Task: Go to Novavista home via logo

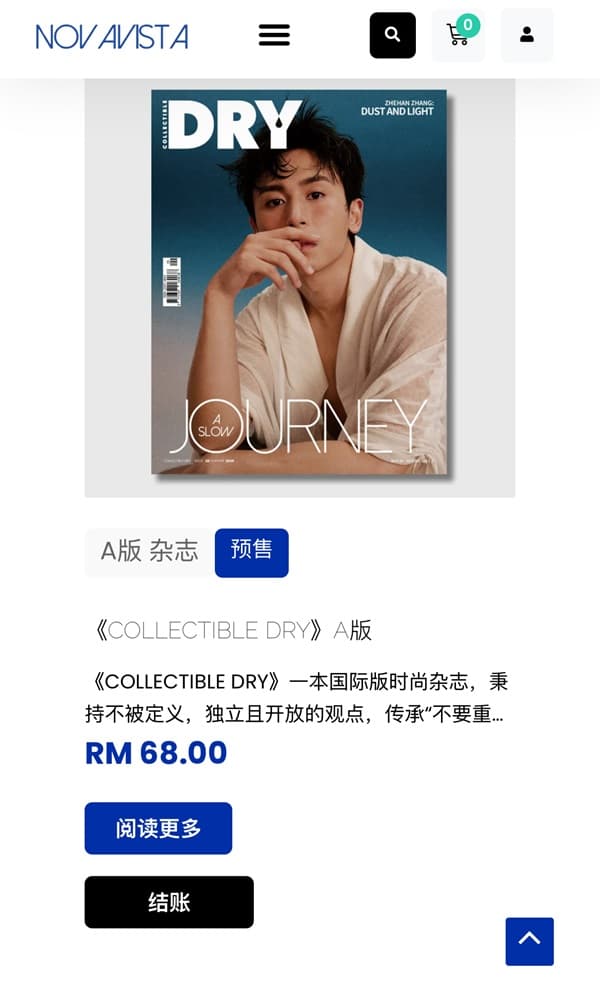Action: [112, 37]
